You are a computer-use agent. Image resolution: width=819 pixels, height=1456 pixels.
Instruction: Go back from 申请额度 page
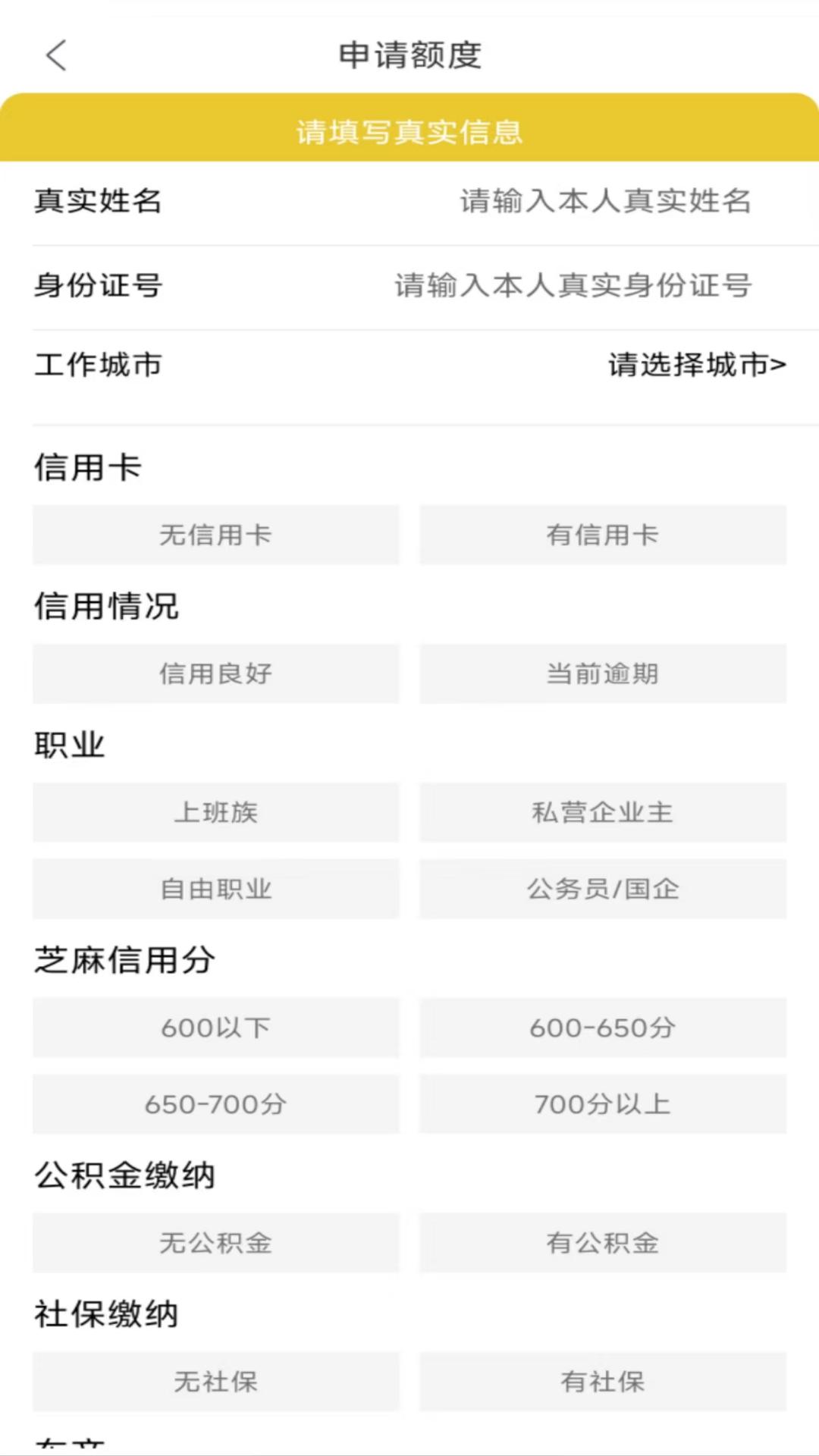tap(56, 55)
